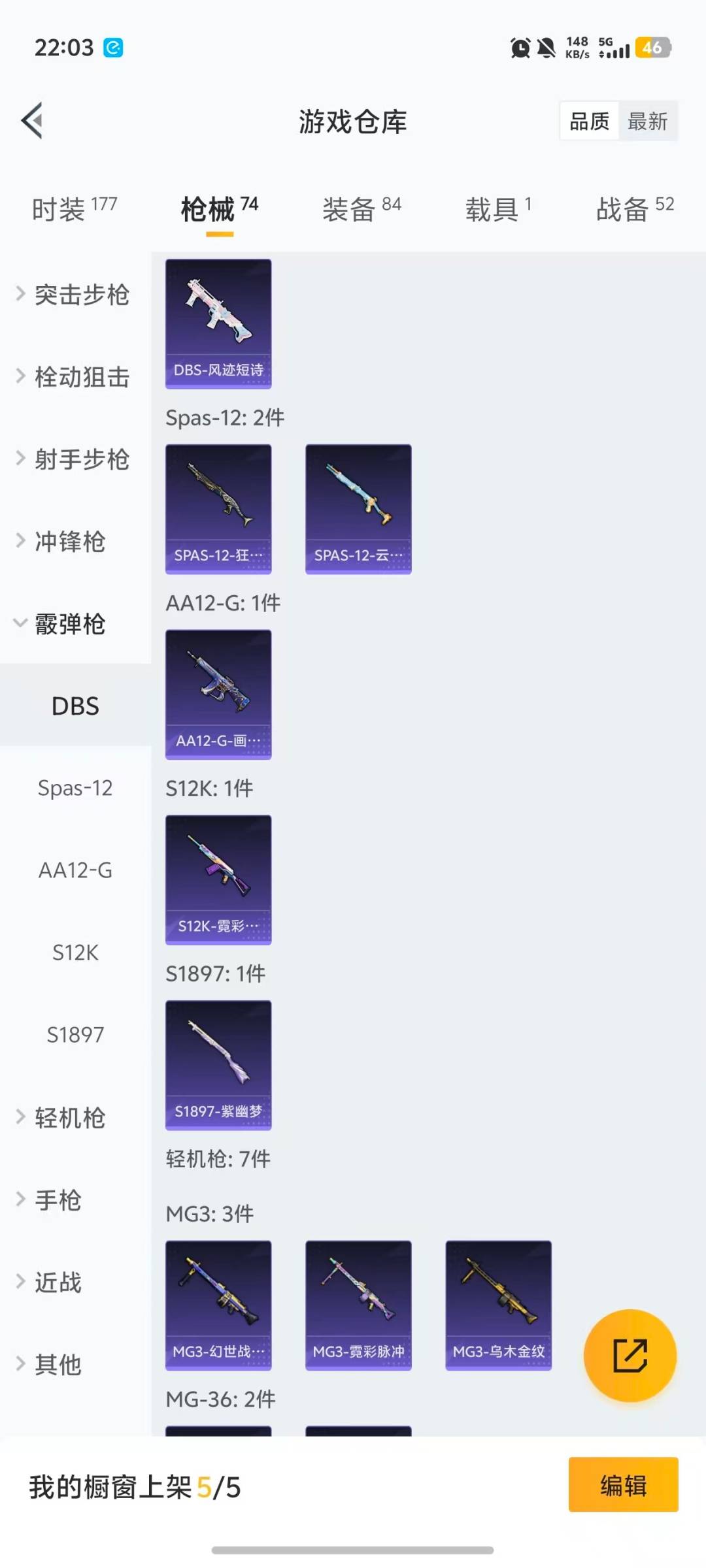
Task: Select Spas-12 in the sidebar
Action: click(76, 788)
